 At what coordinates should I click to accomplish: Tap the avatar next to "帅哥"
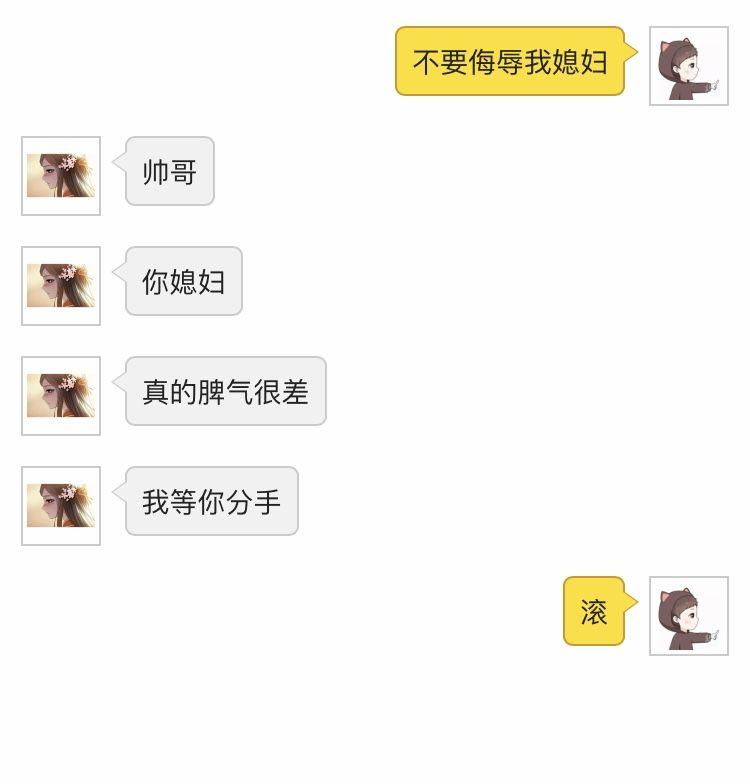61,176
